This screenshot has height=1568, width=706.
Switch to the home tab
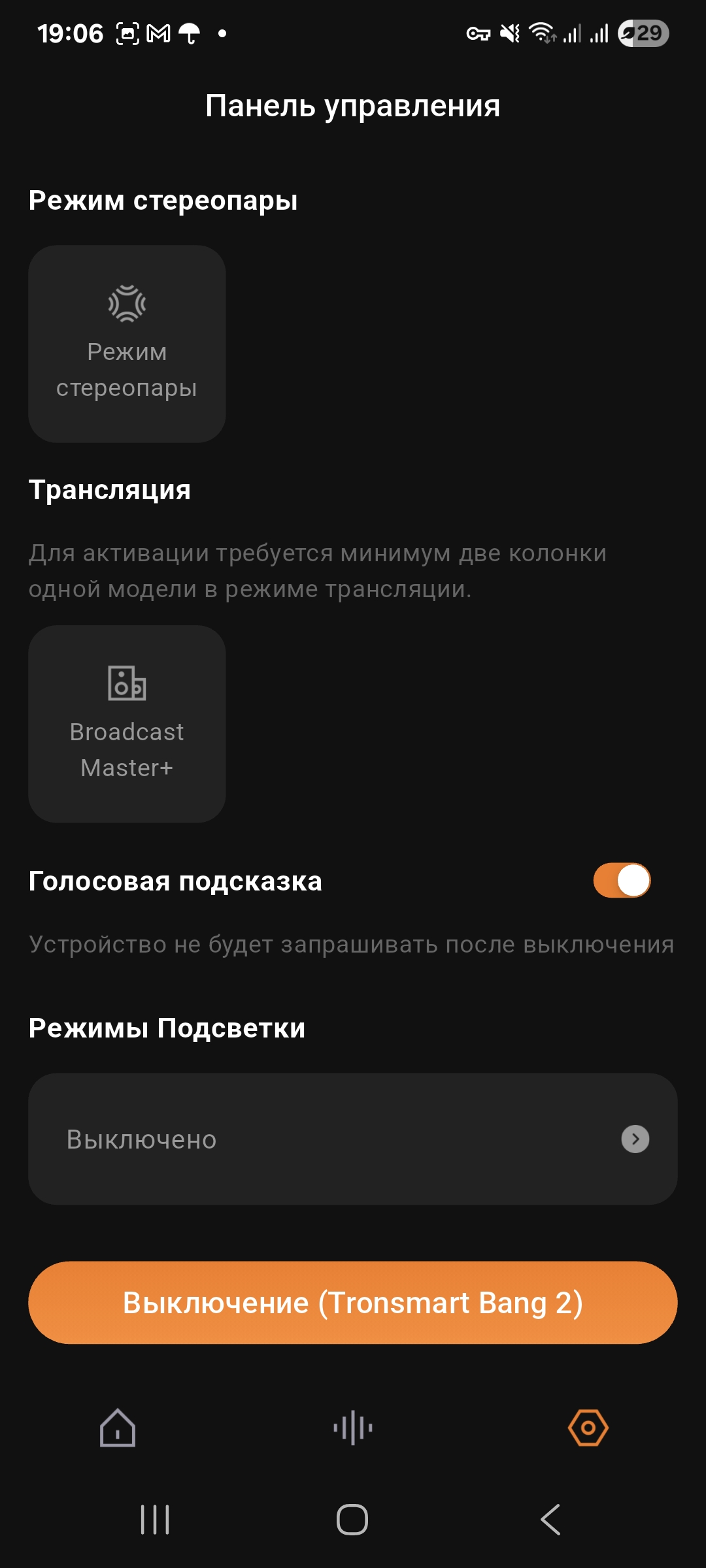point(118,1428)
